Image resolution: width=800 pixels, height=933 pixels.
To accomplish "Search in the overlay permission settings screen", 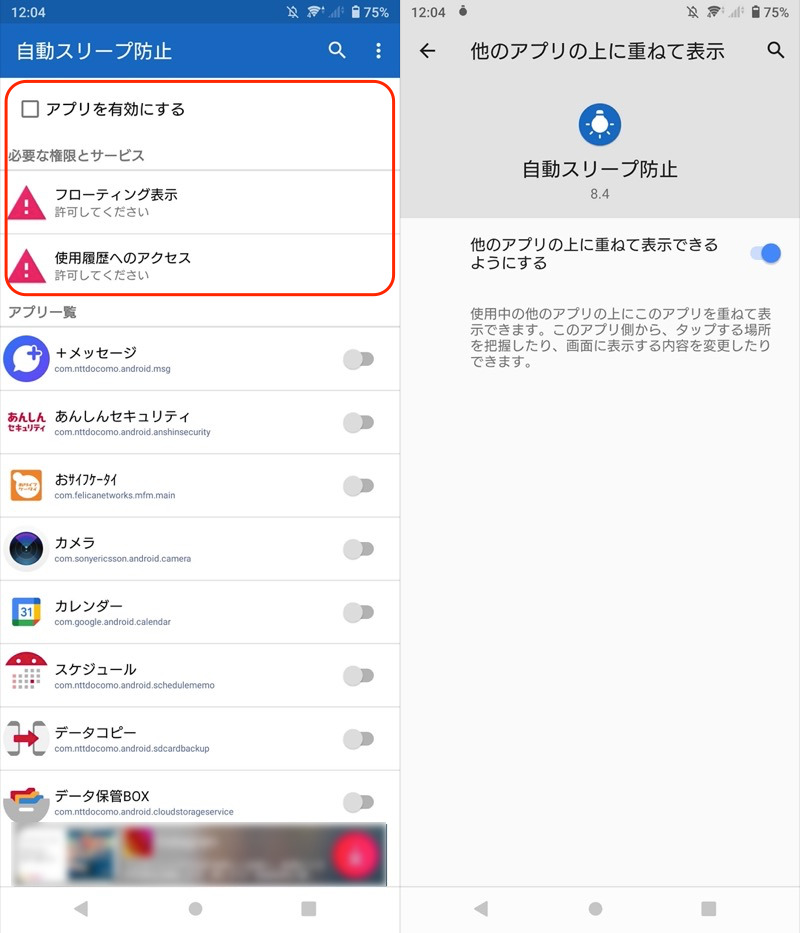I will tap(776, 50).
